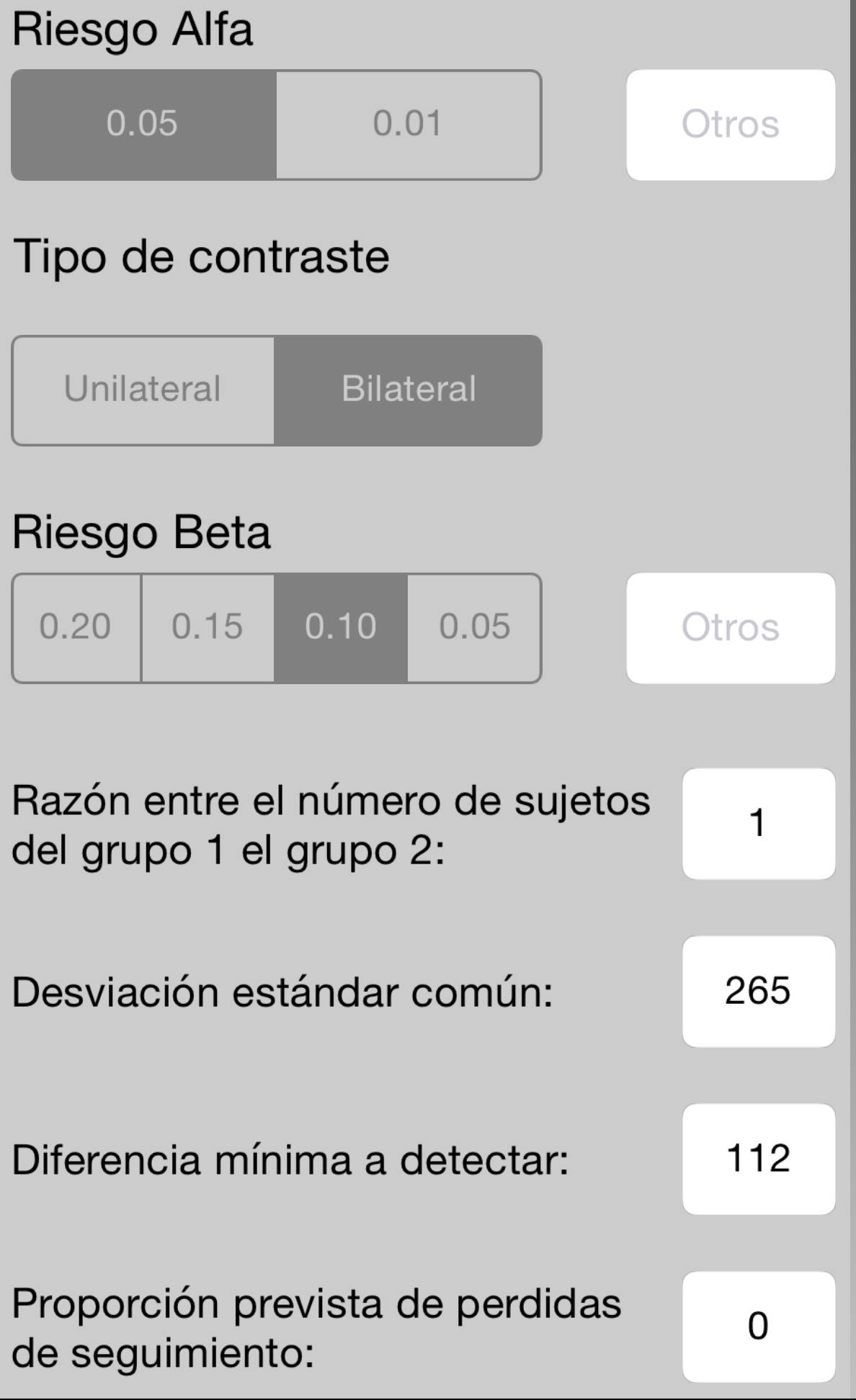
Task: Tap Otros next to Riesgo Beta
Action: coord(730,628)
